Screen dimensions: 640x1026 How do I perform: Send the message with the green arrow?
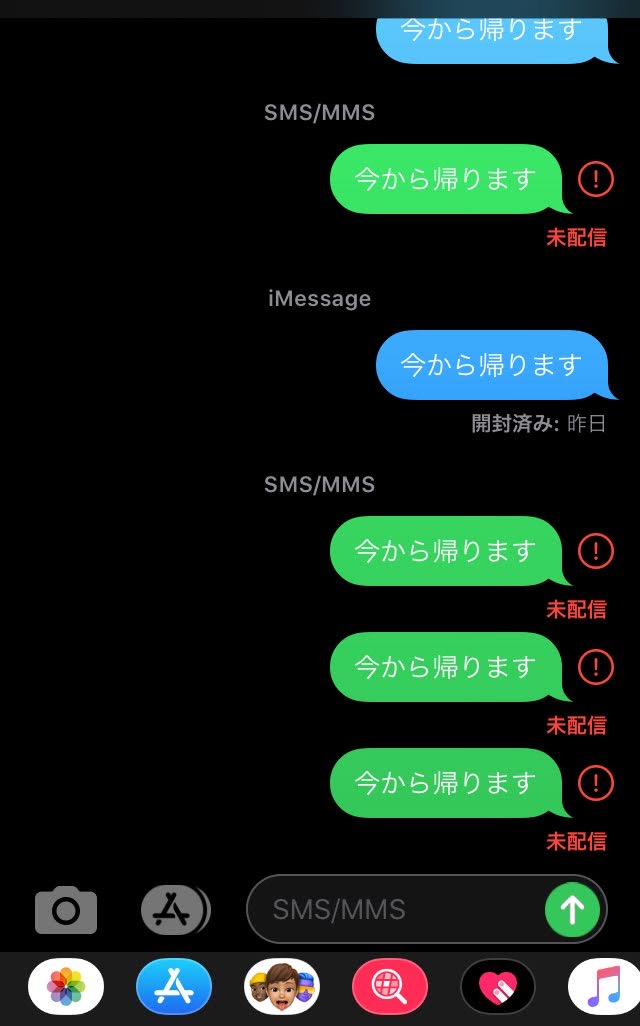click(x=573, y=909)
